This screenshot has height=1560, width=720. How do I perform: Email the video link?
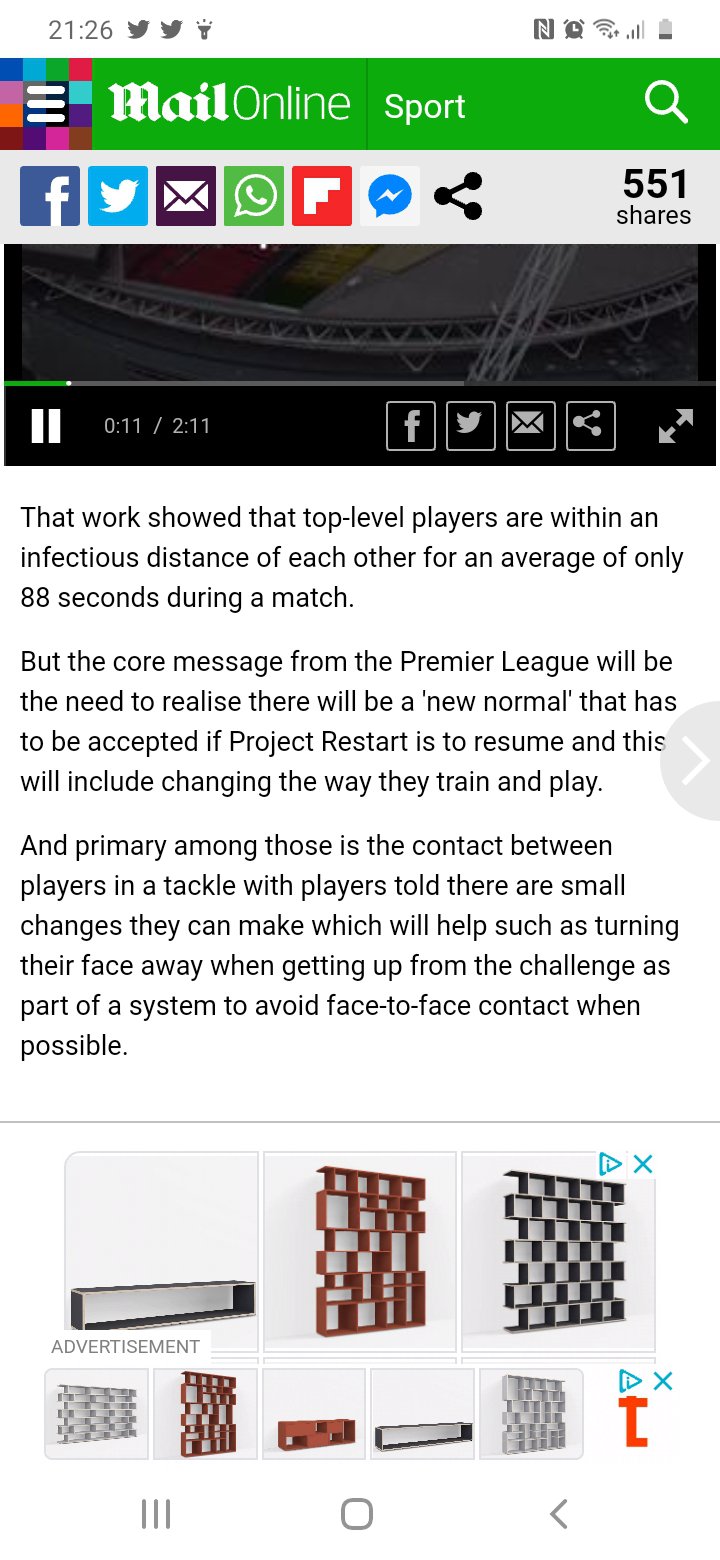pyautogui.click(x=531, y=426)
